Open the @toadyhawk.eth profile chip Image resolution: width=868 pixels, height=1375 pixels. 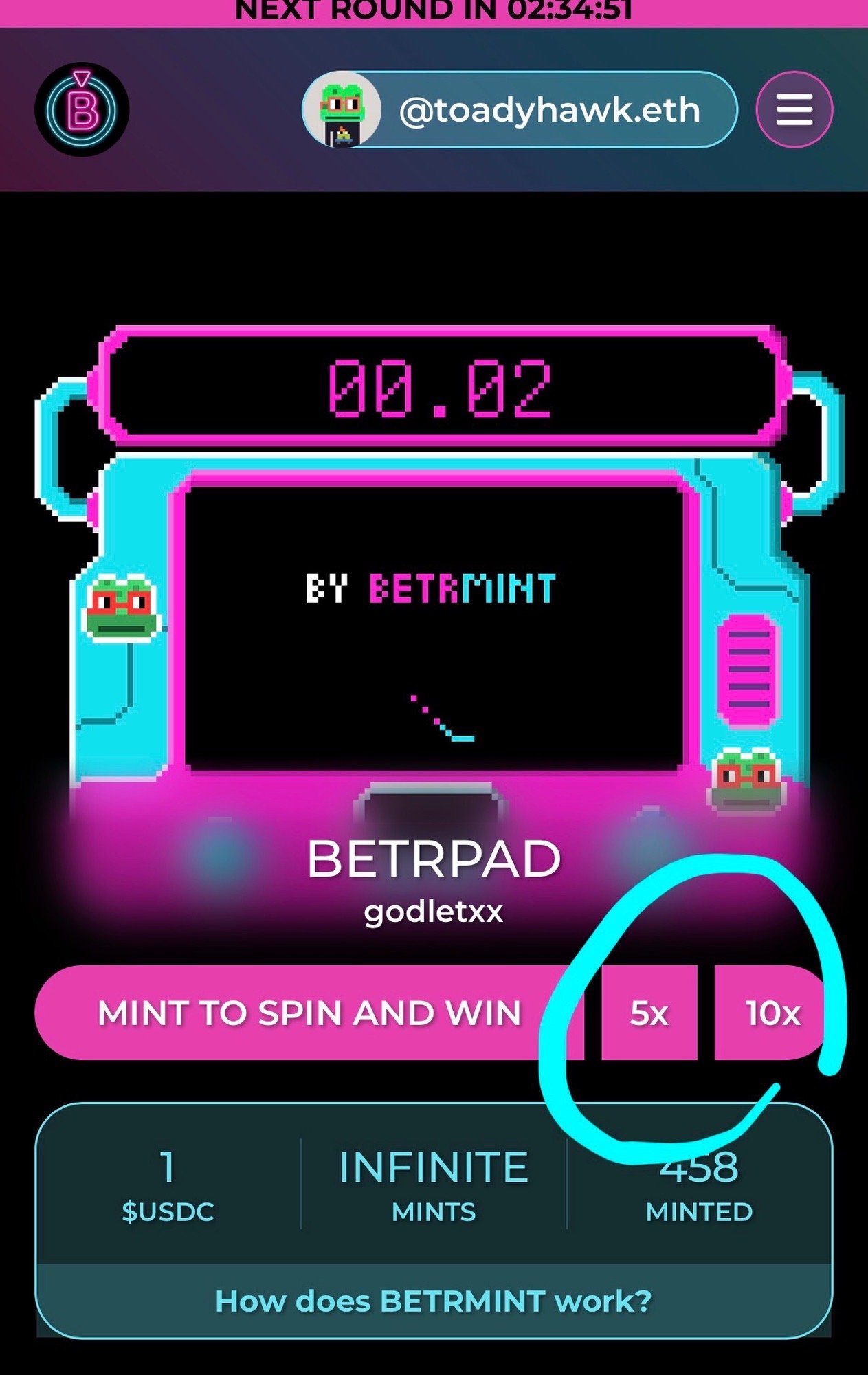(520, 110)
